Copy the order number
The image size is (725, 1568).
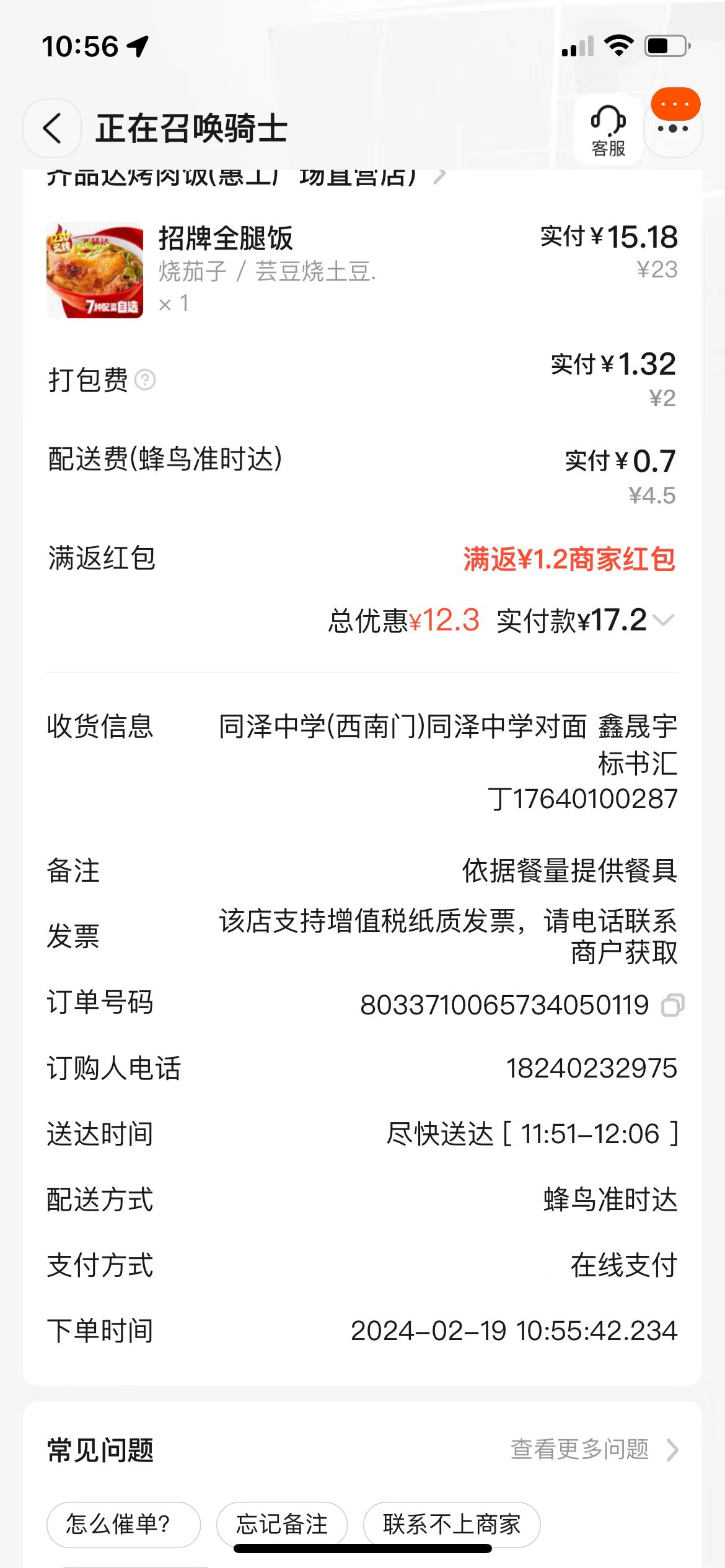(x=672, y=1005)
